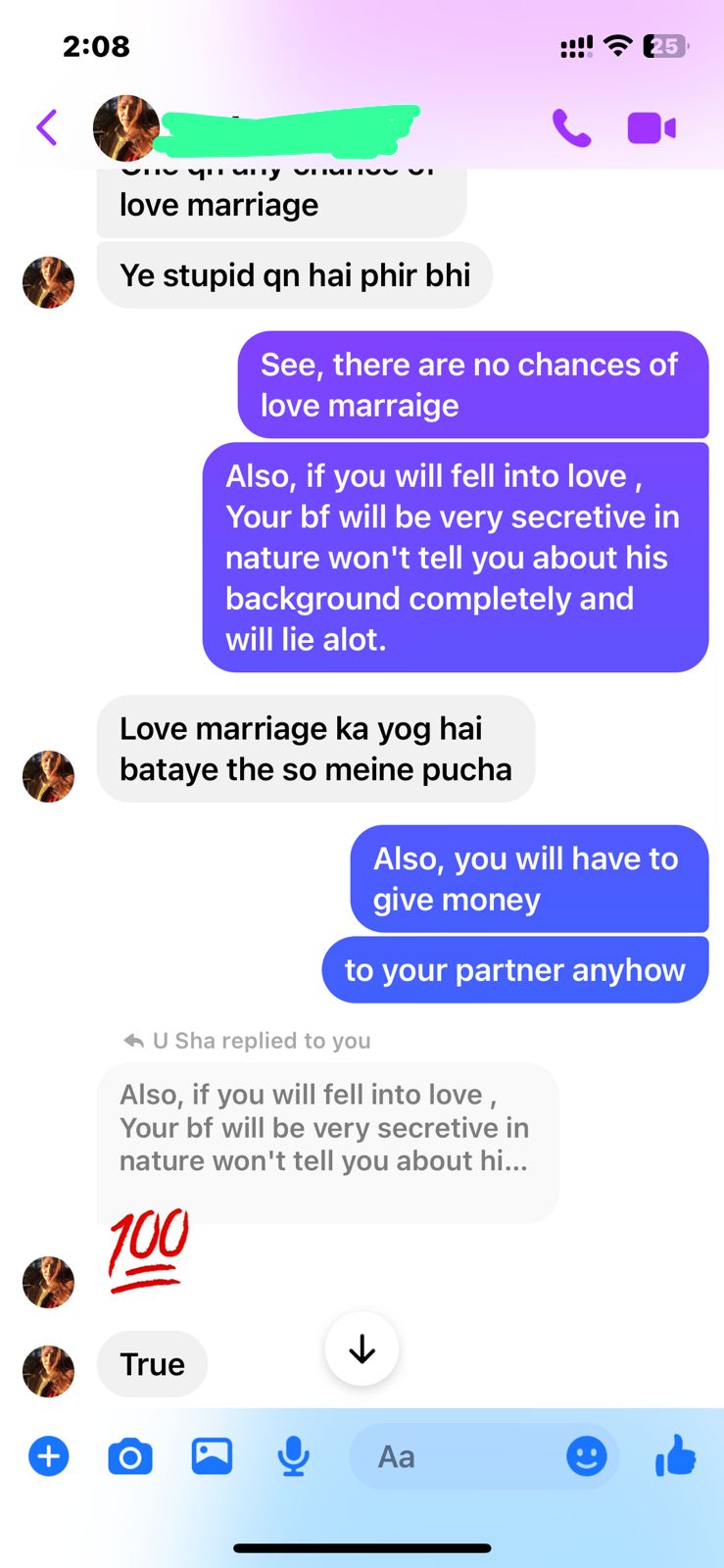The image size is (724, 1568).
Task: Open the emoji picker in message field
Action: 586,1456
